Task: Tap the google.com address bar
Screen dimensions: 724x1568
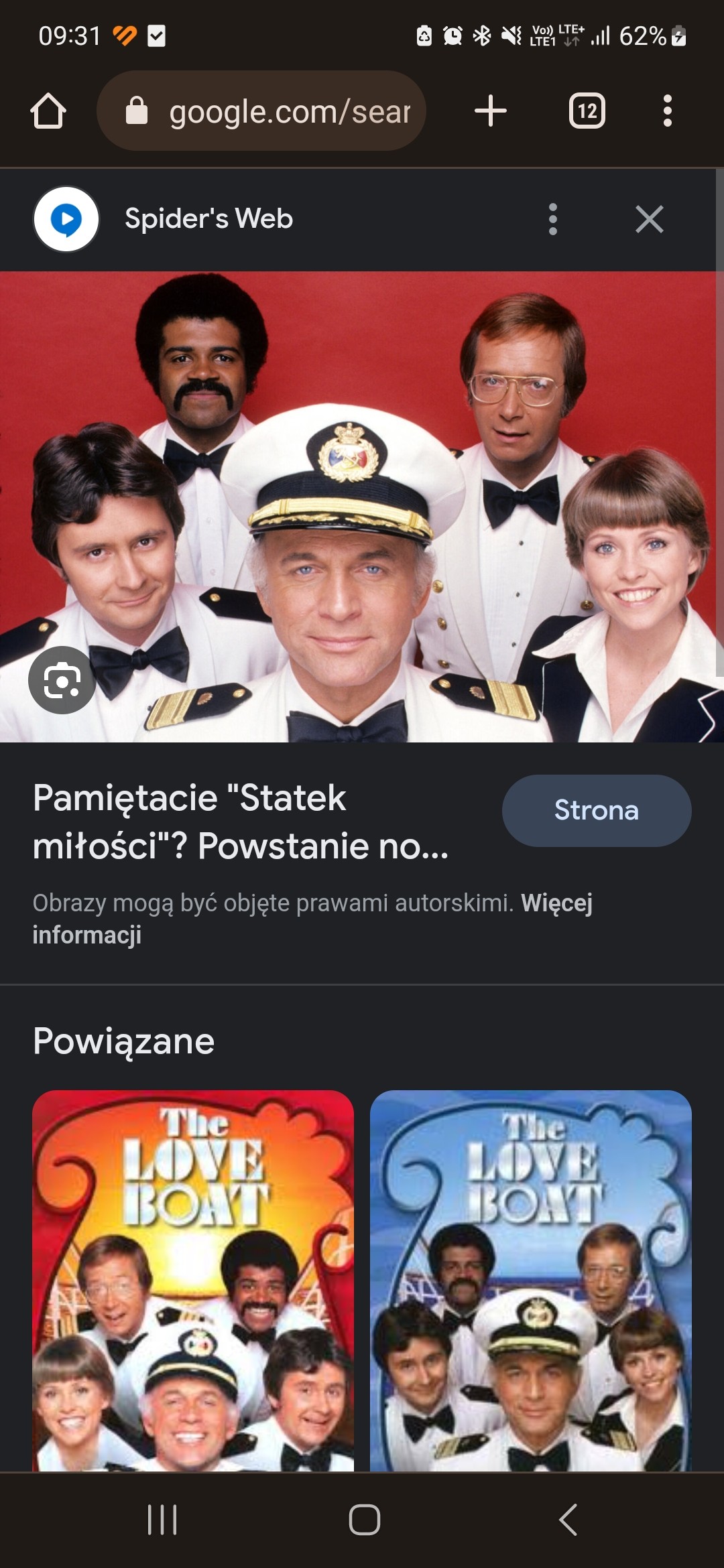Action: pos(268,111)
